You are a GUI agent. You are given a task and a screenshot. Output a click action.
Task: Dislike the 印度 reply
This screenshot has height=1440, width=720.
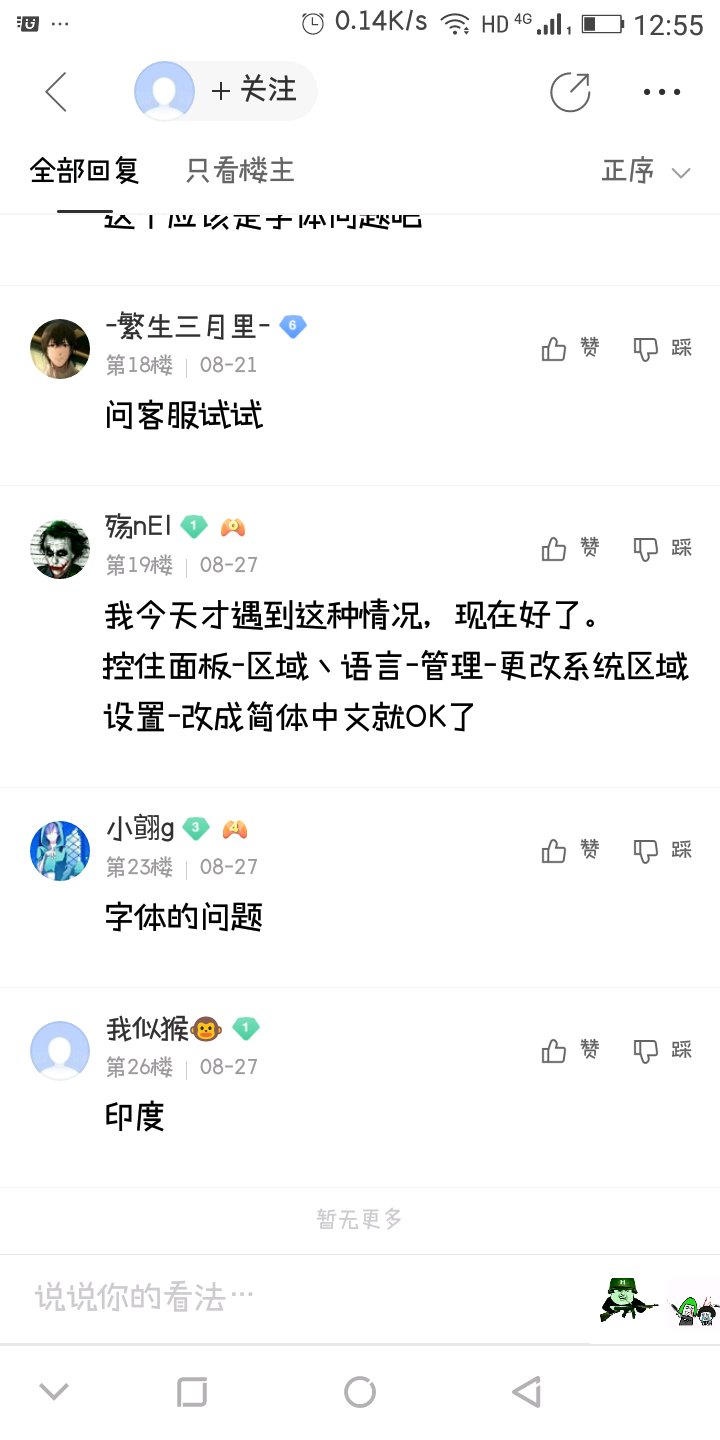(662, 1050)
